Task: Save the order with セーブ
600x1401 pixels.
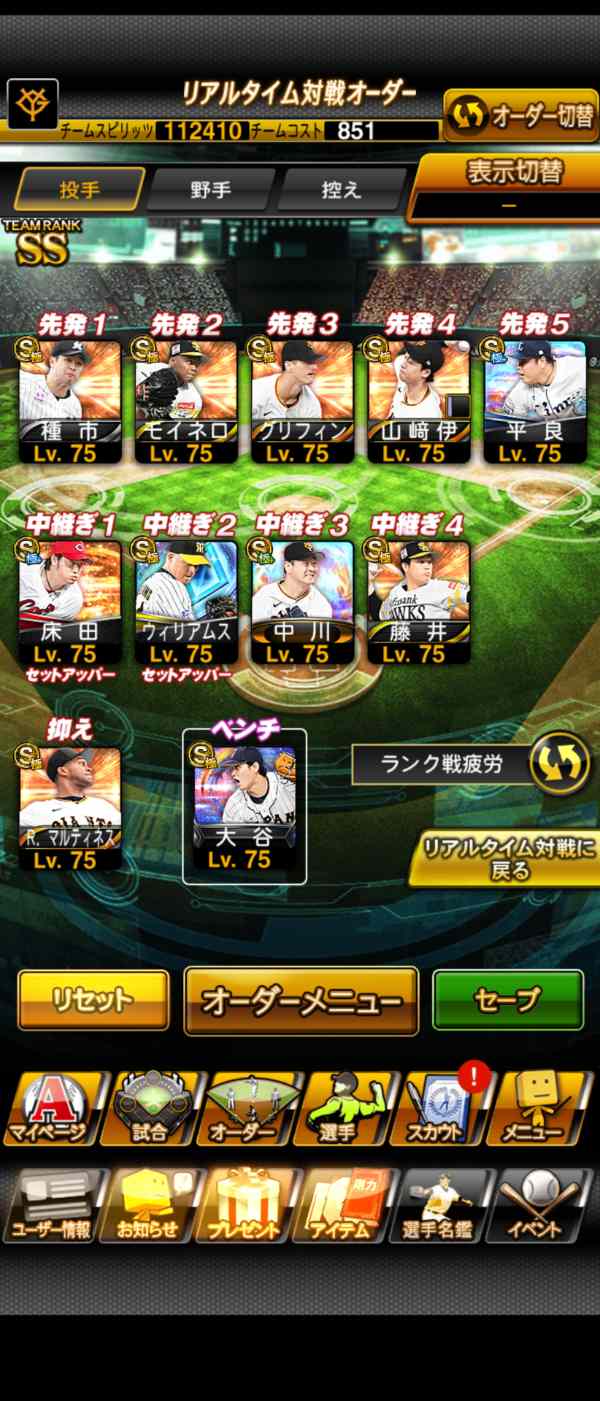Action: [508, 999]
